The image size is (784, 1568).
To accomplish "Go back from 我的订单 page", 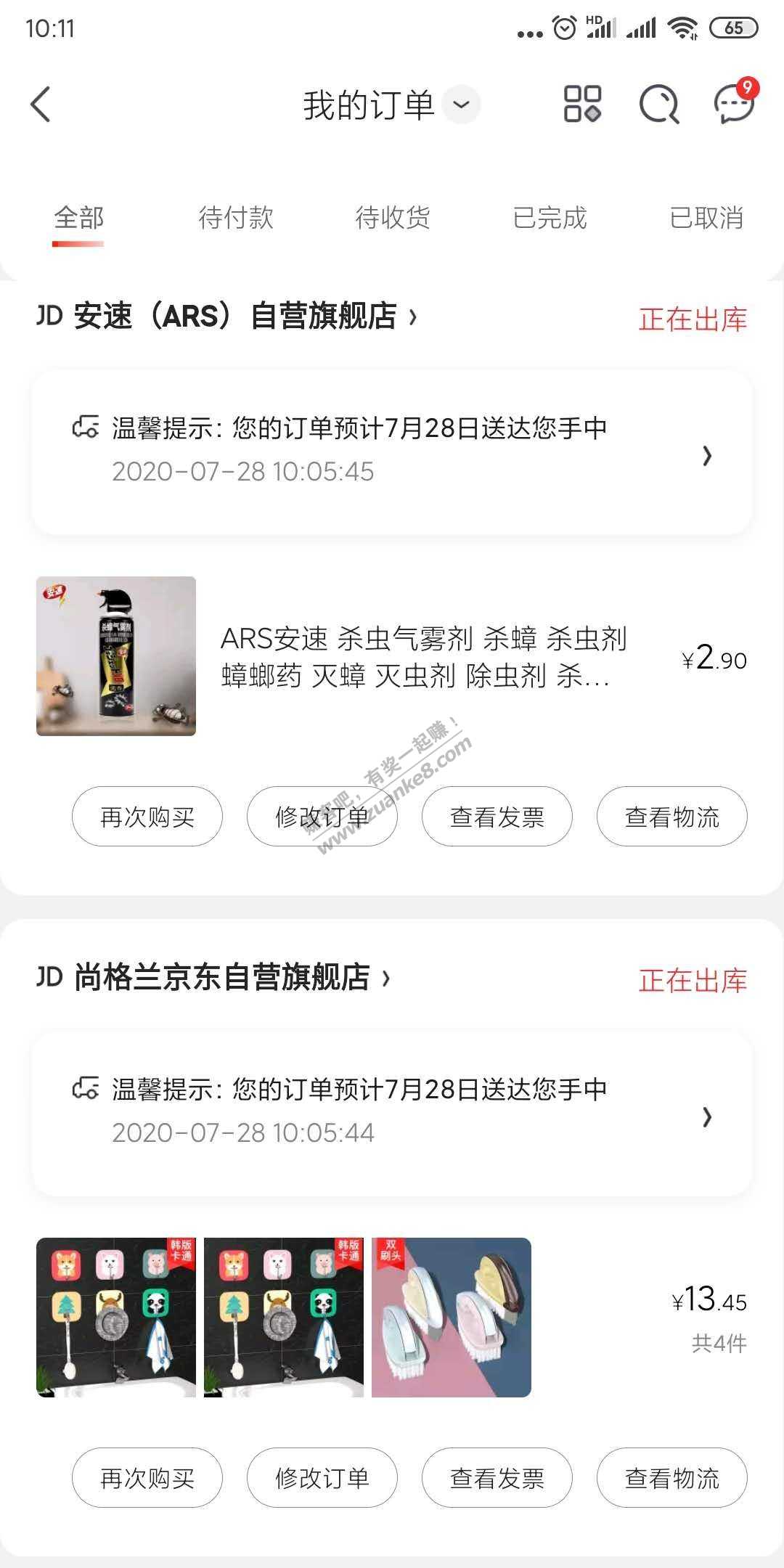I will 41,105.
